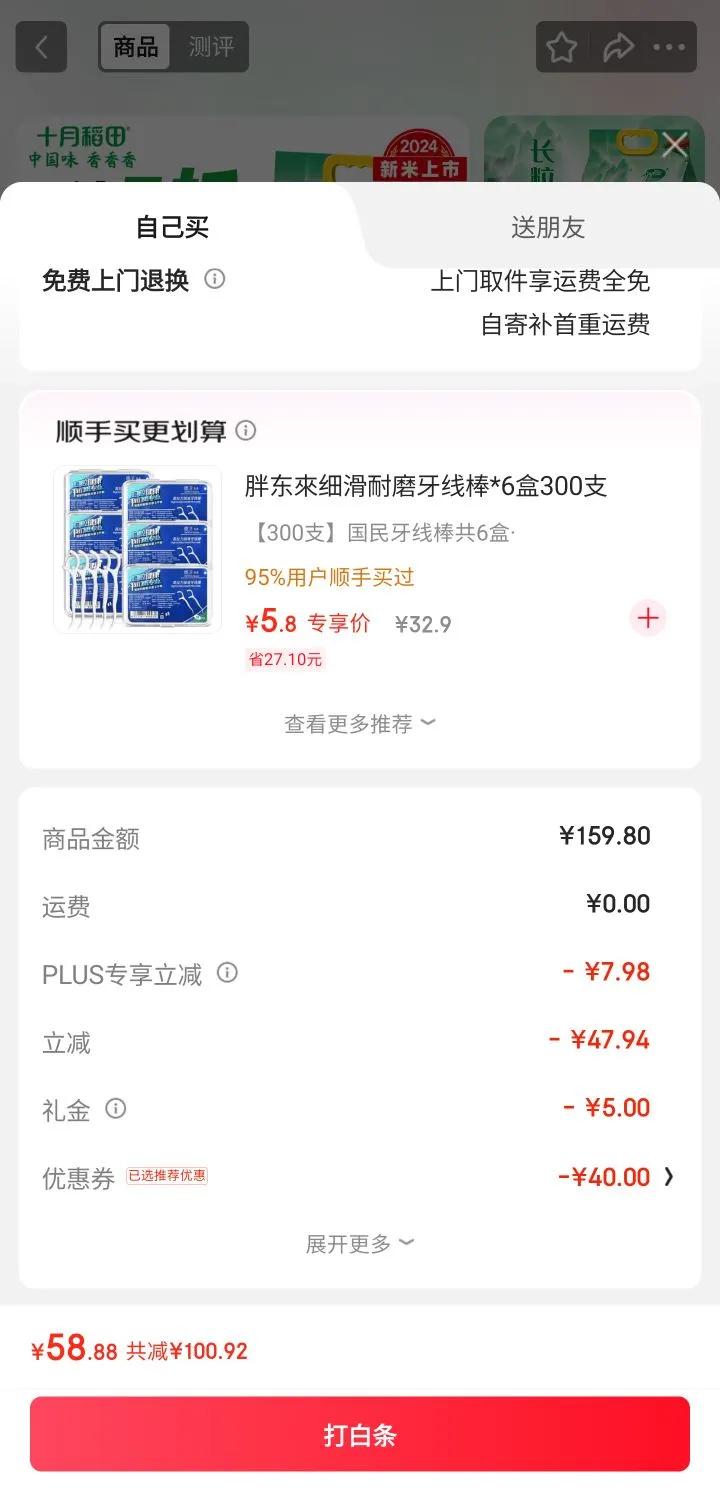Open info icon beside 顺手买更划算
This screenshot has height=1494, width=720.
pyautogui.click(x=246, y=431)
